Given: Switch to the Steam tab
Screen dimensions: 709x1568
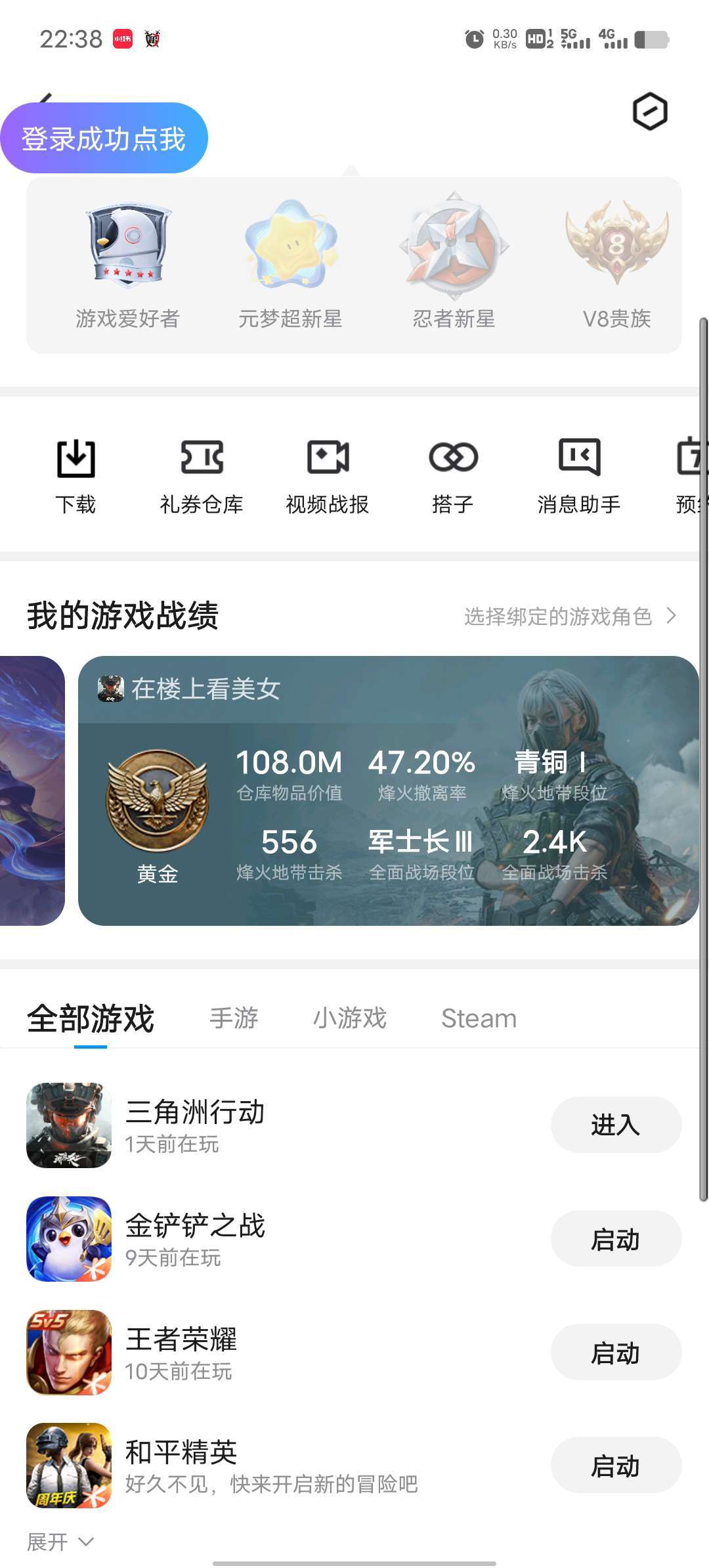Looking at the screenshot, I should (479, 1018).
